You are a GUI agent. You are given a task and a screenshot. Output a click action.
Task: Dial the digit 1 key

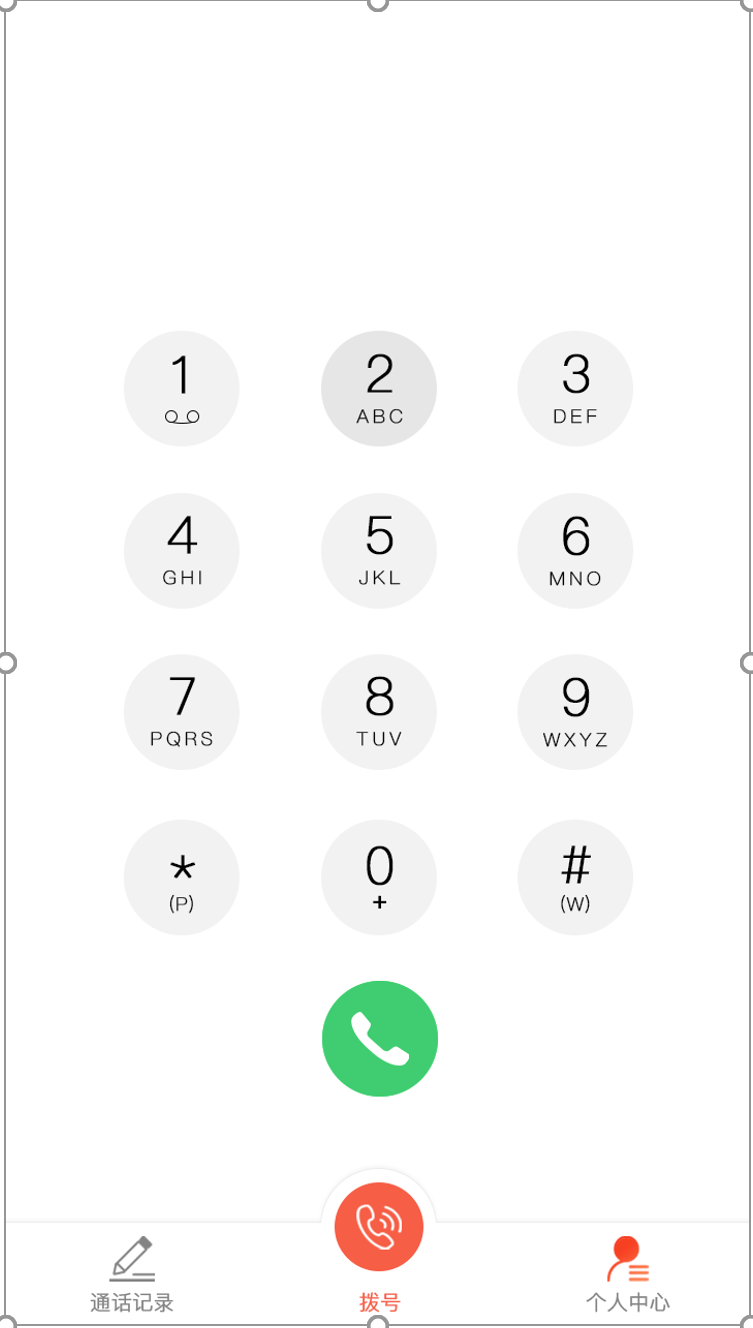click(181, 388)
